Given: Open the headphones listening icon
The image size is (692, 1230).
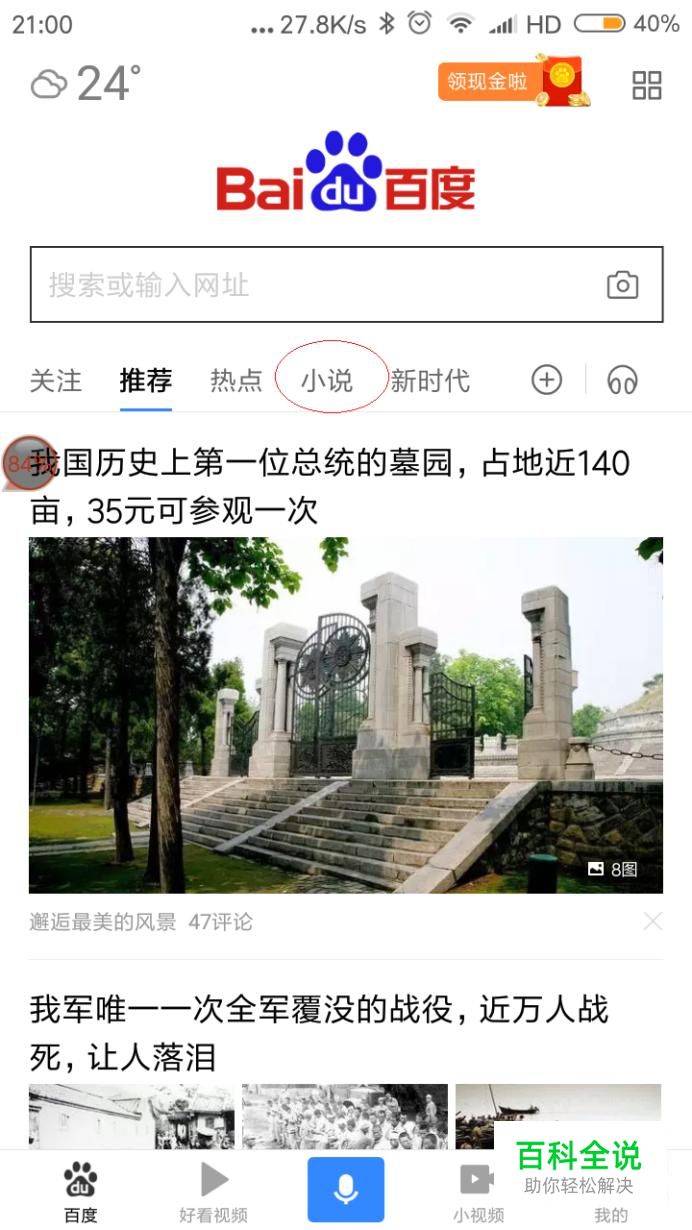Looking at the screenshot, I should pyautogui.click(x=622, y=380).
